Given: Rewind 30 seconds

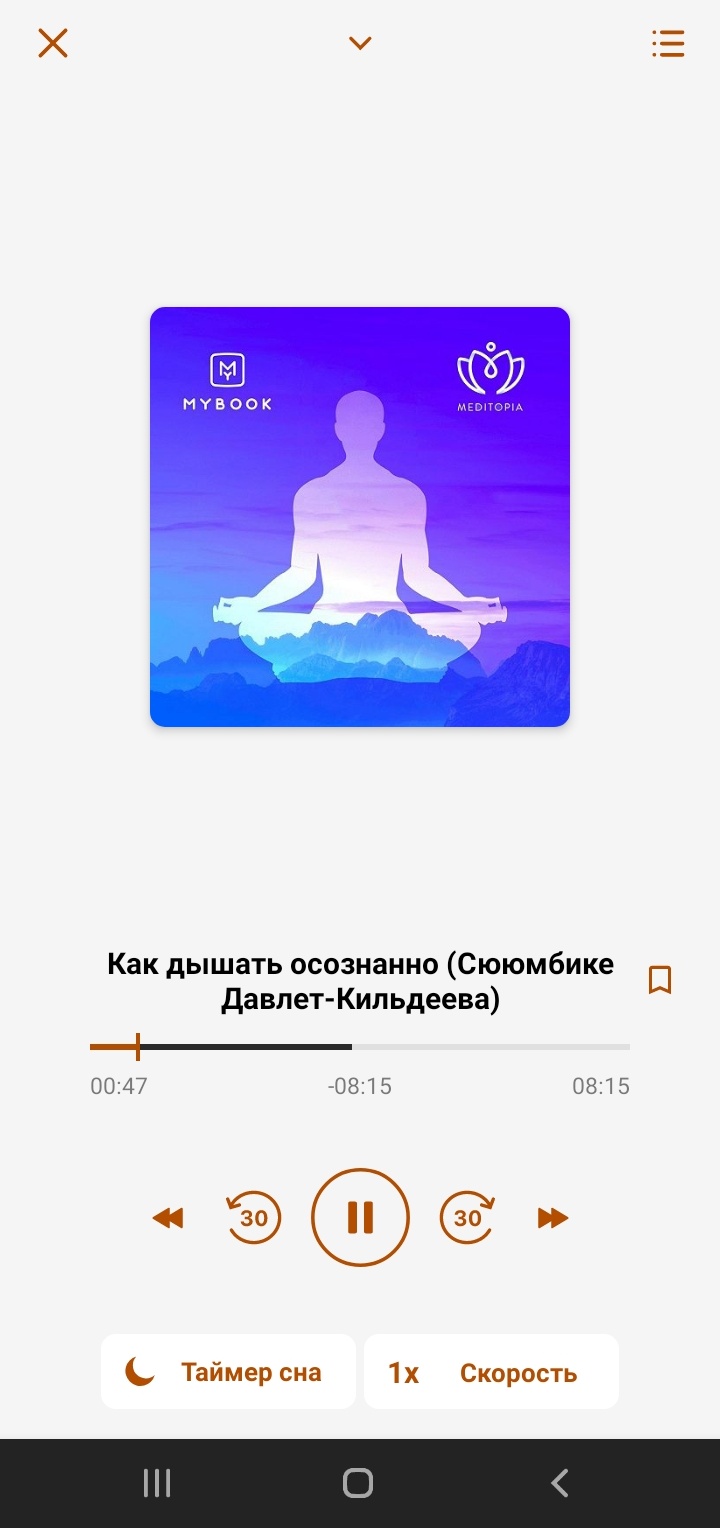Looking at the screenshot, I should click(254, 1217).
